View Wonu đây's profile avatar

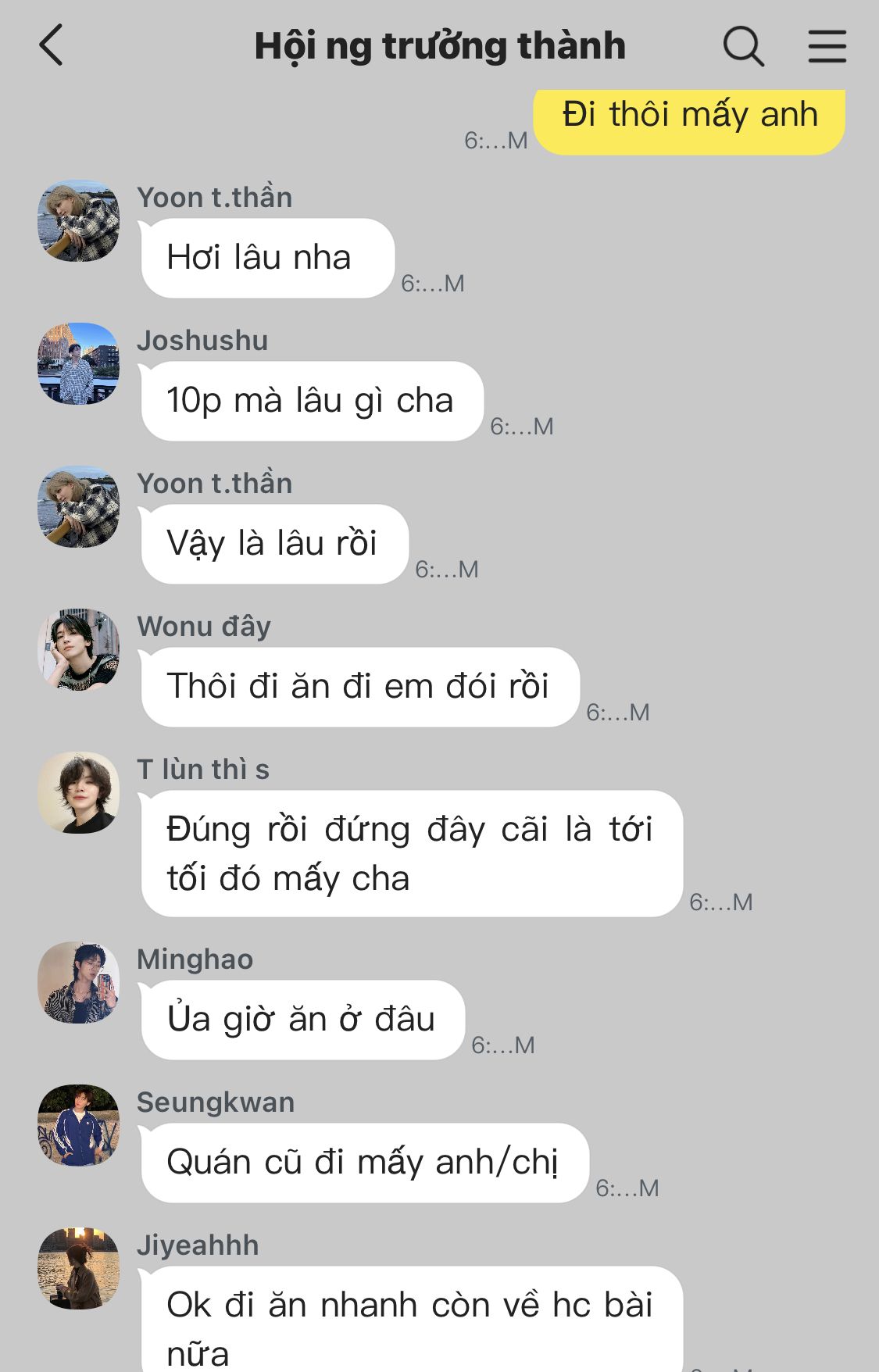[x=79, y=649]
